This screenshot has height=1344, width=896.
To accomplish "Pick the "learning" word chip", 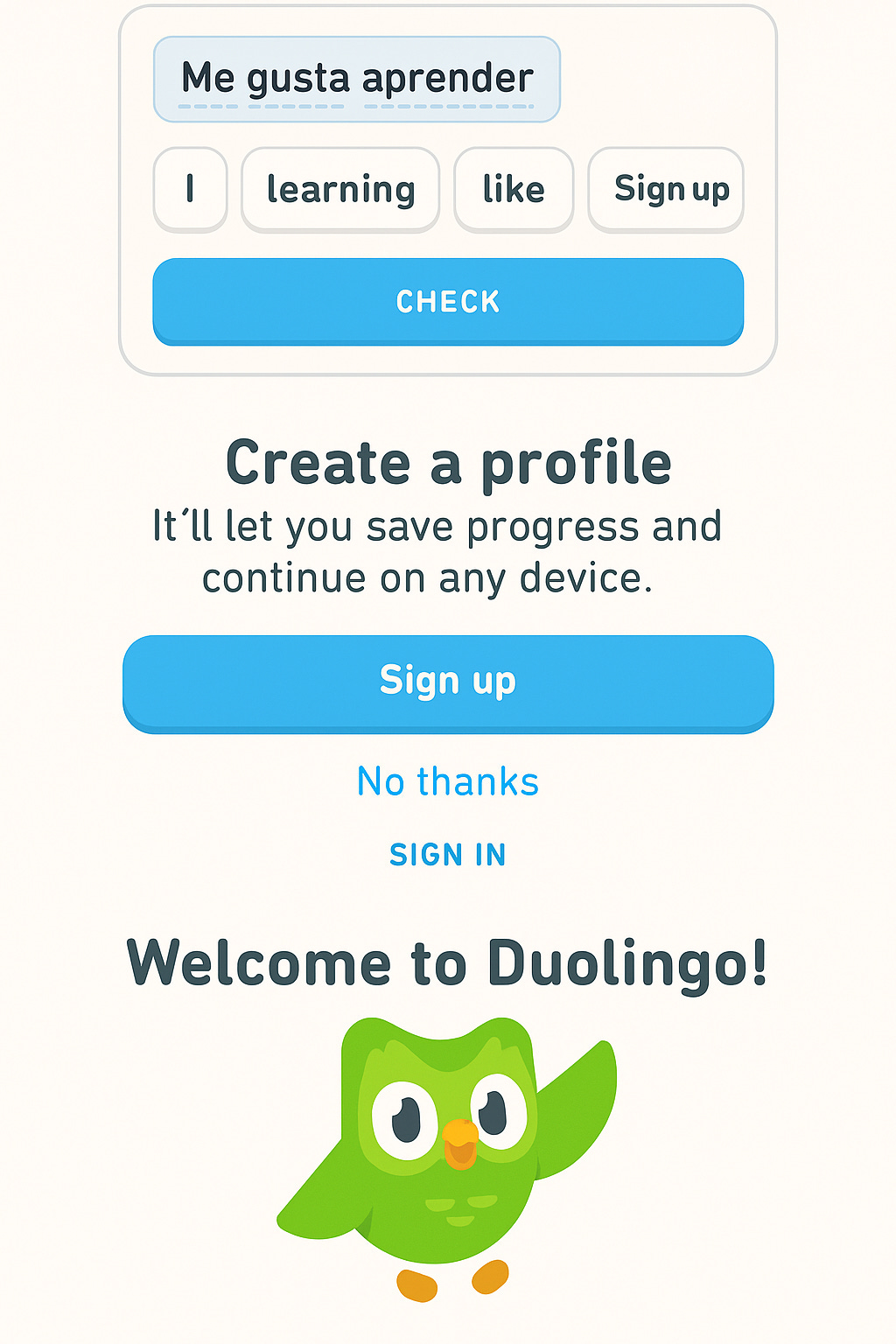I will [340, 189].
